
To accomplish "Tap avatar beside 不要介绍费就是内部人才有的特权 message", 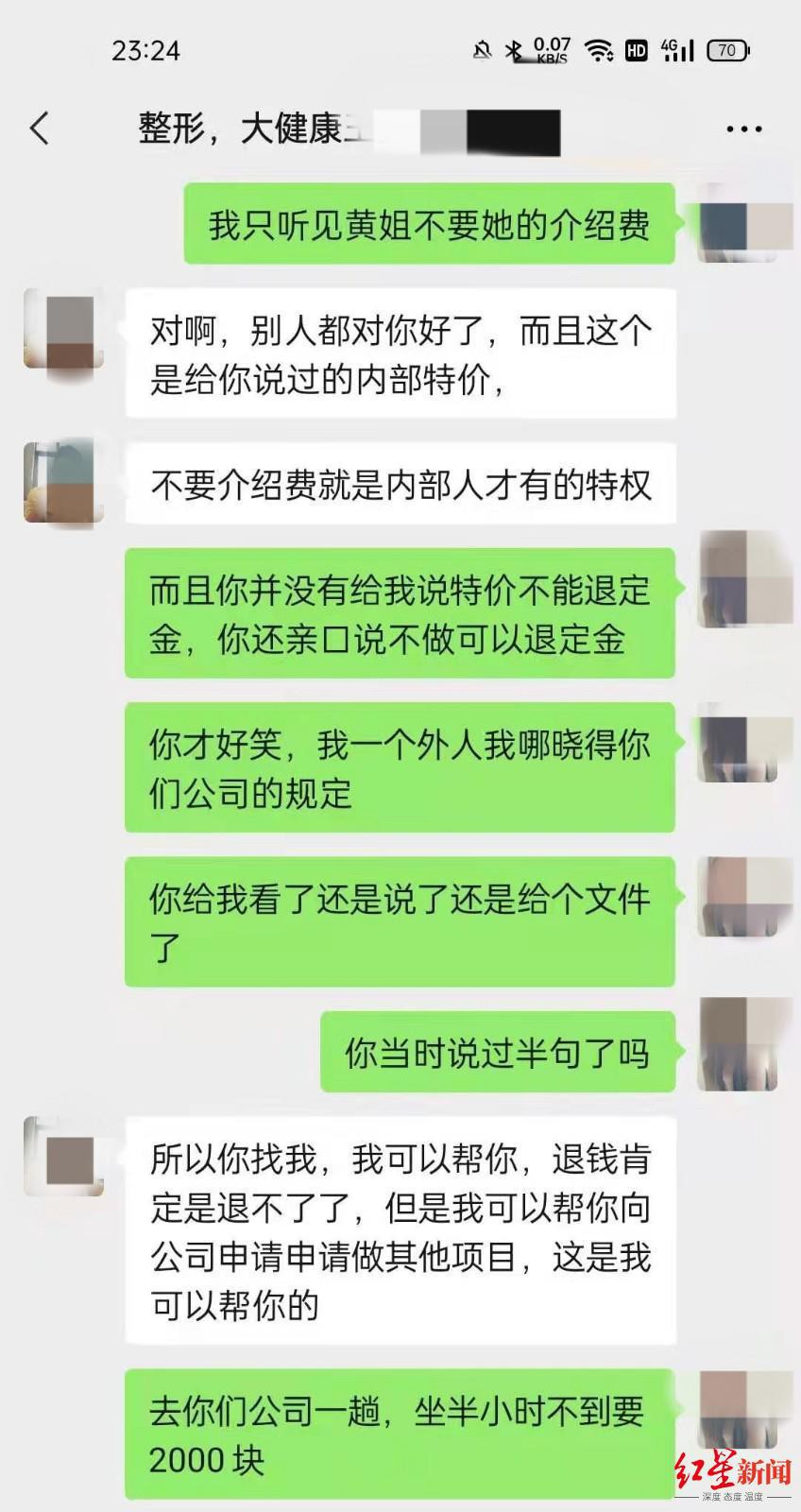I will click(63, 482).
